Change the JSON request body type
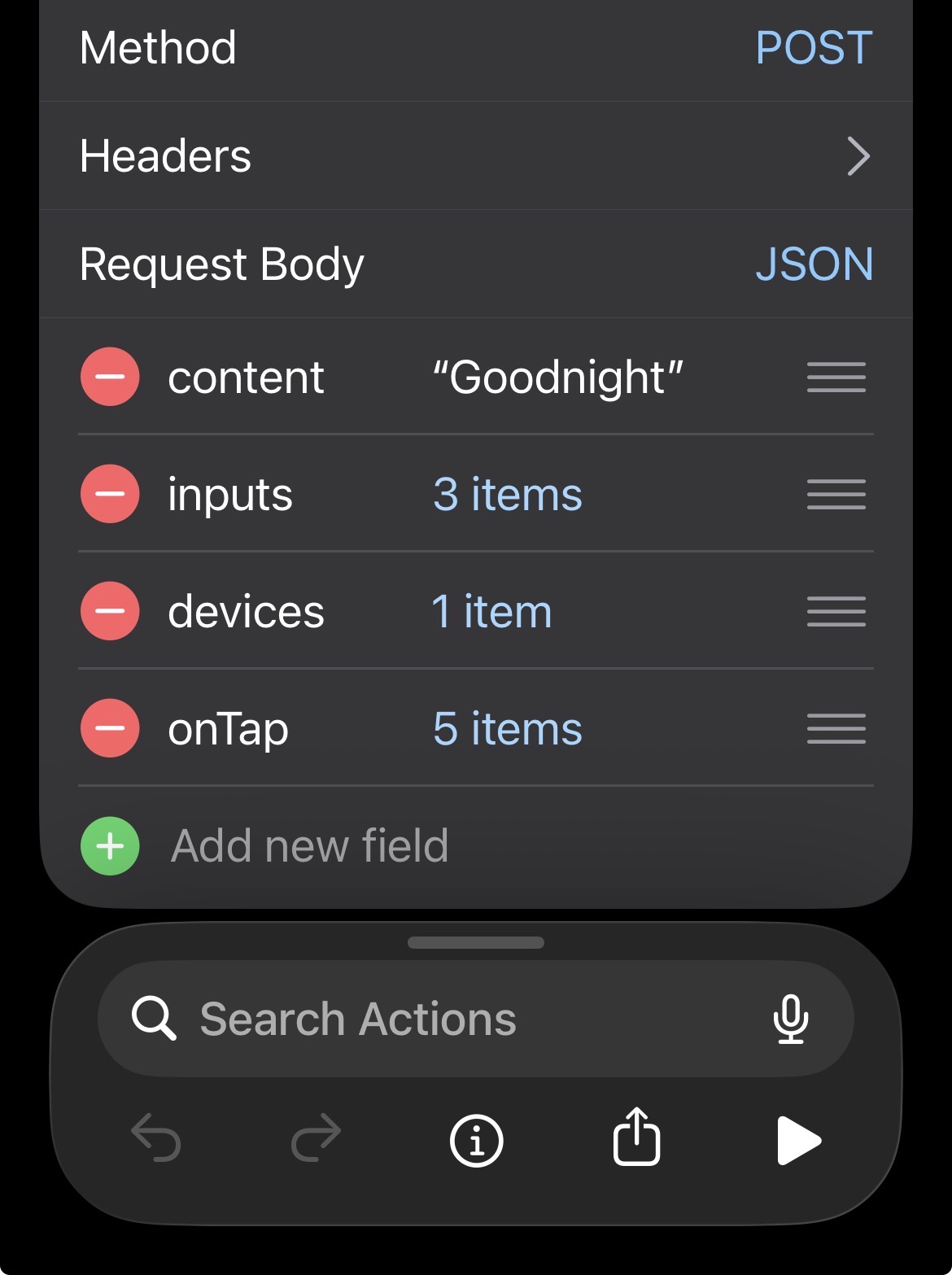Screen dimensions: 952x1275 813,264
